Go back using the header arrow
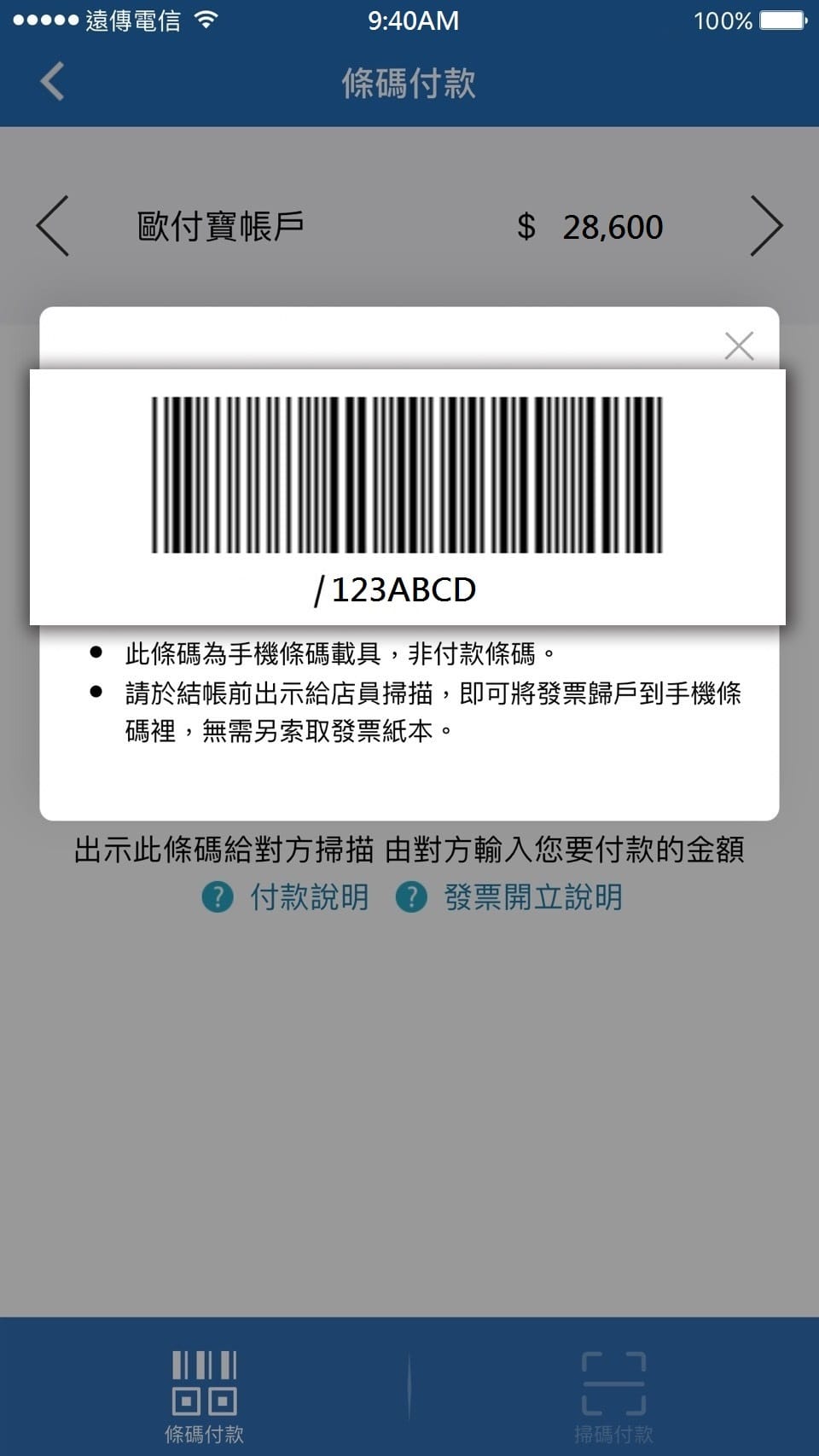The height and width of the screenshot is (1456, 819). 52,83
